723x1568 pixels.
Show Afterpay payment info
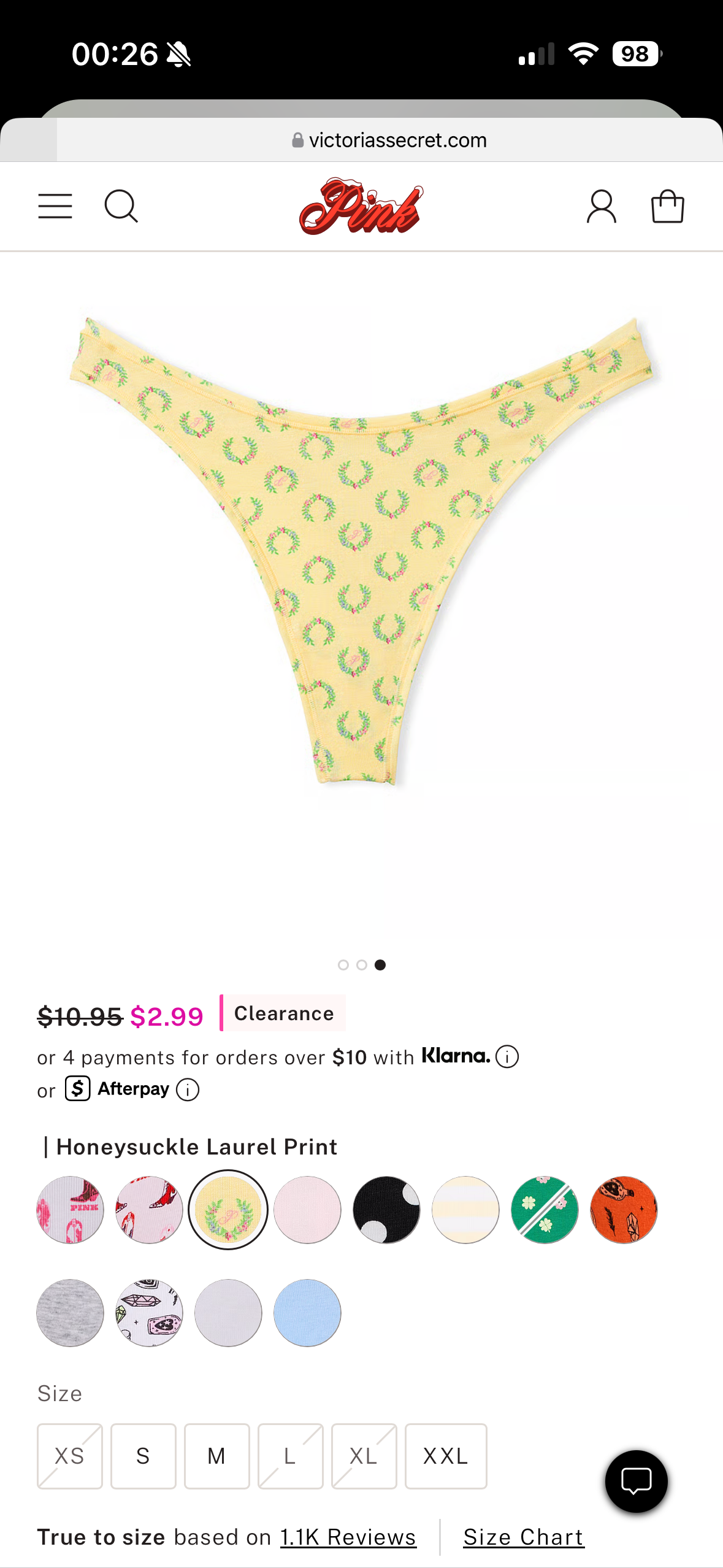[x=188, y=1090]
